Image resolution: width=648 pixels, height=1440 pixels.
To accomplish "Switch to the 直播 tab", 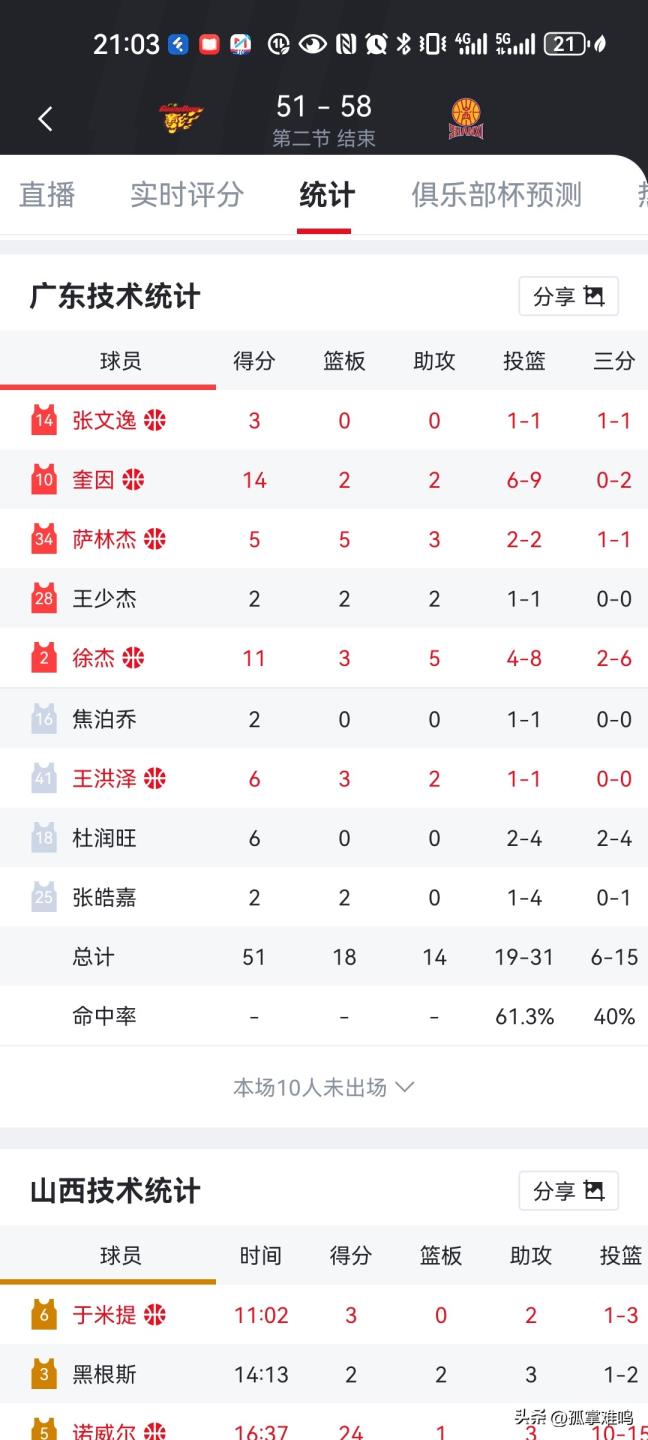I will 47,194.
